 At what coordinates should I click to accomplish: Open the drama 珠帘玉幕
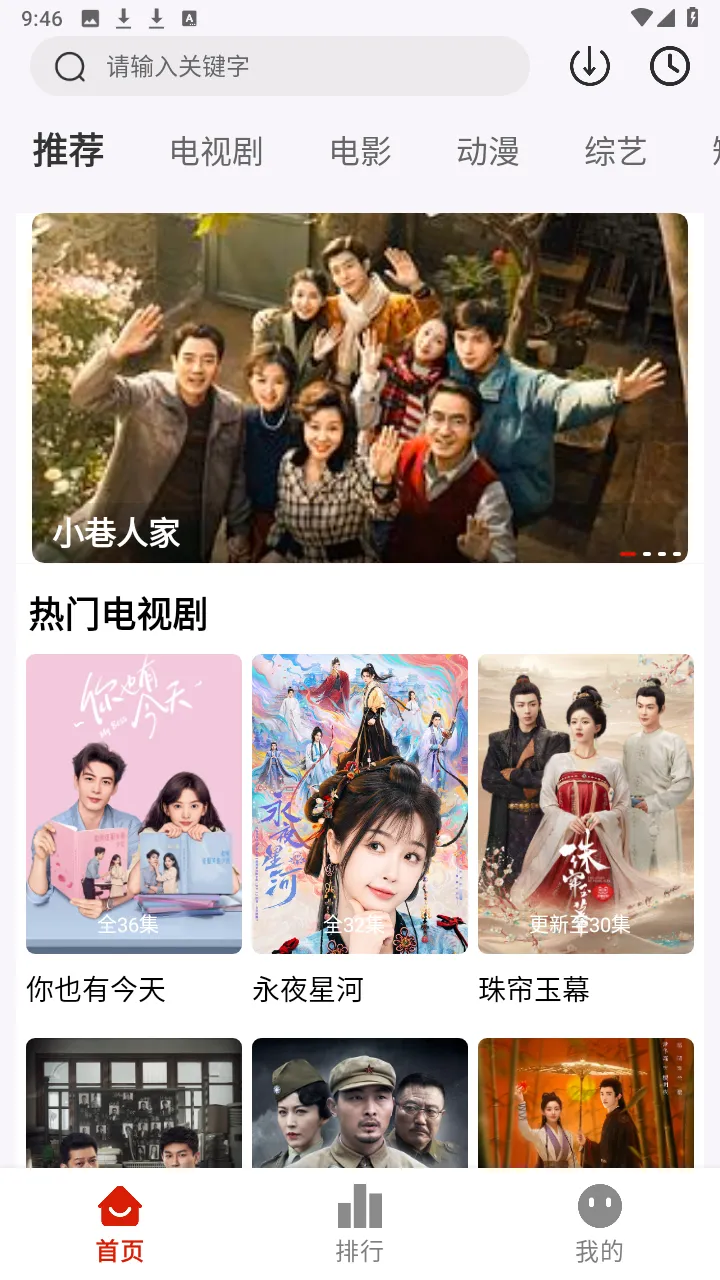[586, 830]
